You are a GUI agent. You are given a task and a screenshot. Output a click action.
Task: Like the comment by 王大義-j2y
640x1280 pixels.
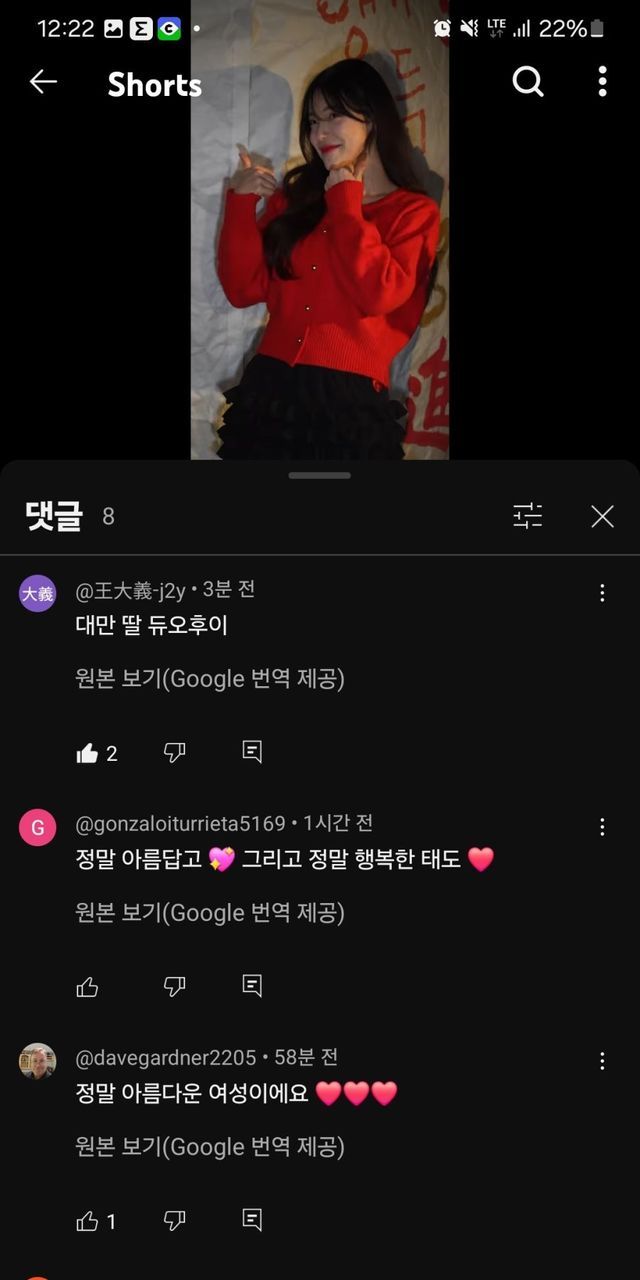(88, 753)
